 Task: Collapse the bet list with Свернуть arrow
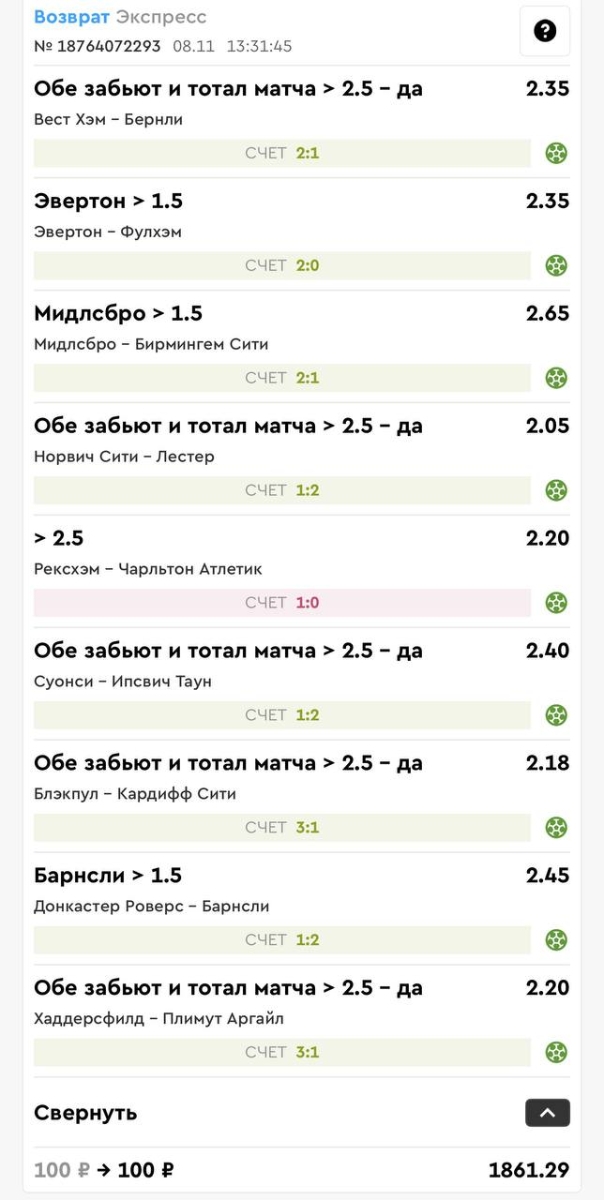tap(547, 1113)
